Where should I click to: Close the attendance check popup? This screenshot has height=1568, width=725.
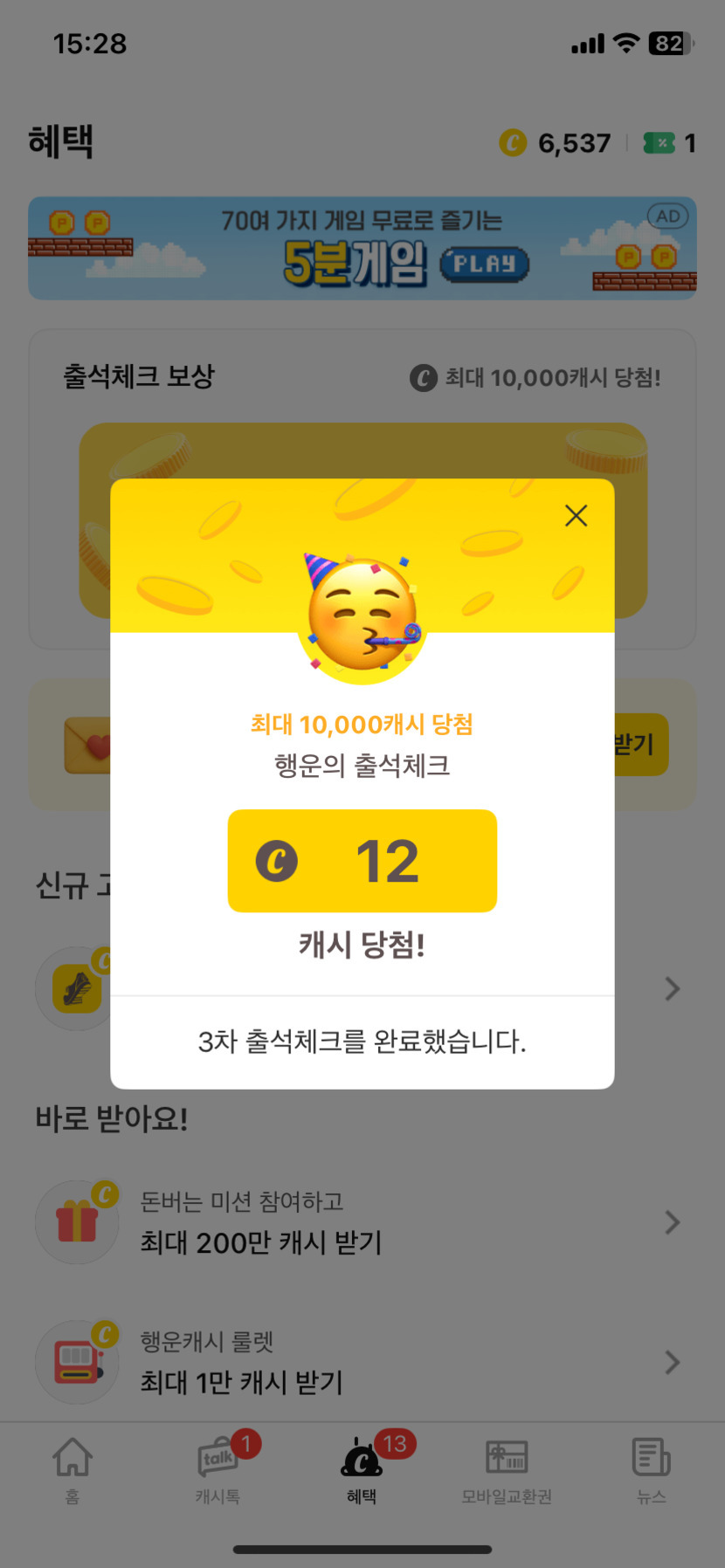(576, 516)
